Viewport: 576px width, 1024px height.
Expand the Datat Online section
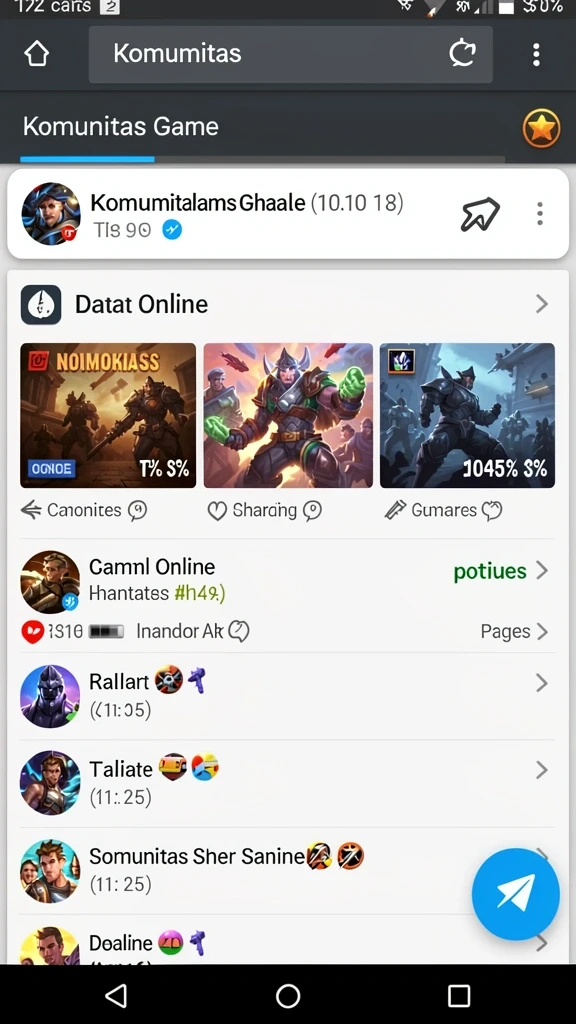click(x=541, y=304)
